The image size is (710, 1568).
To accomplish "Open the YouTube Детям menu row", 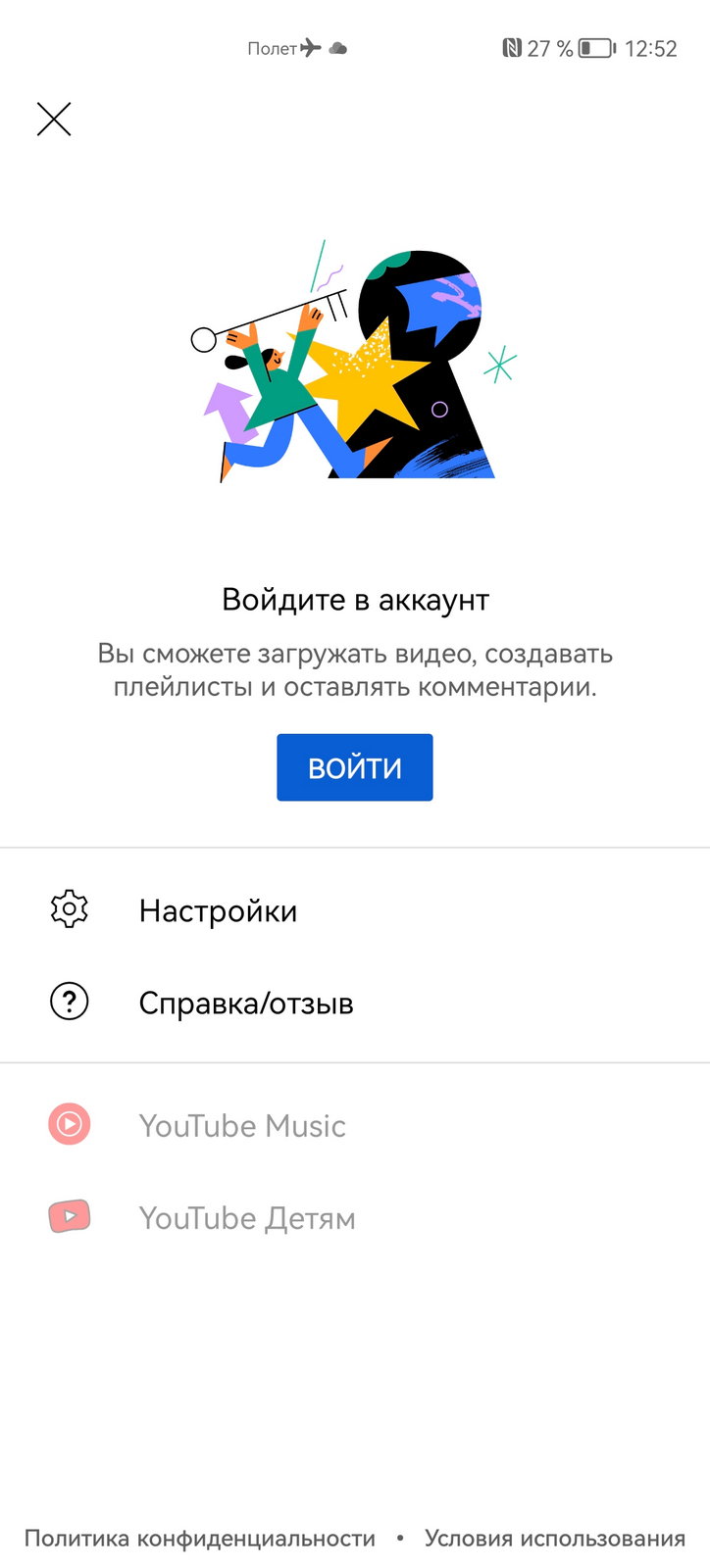I will 248,1217.
